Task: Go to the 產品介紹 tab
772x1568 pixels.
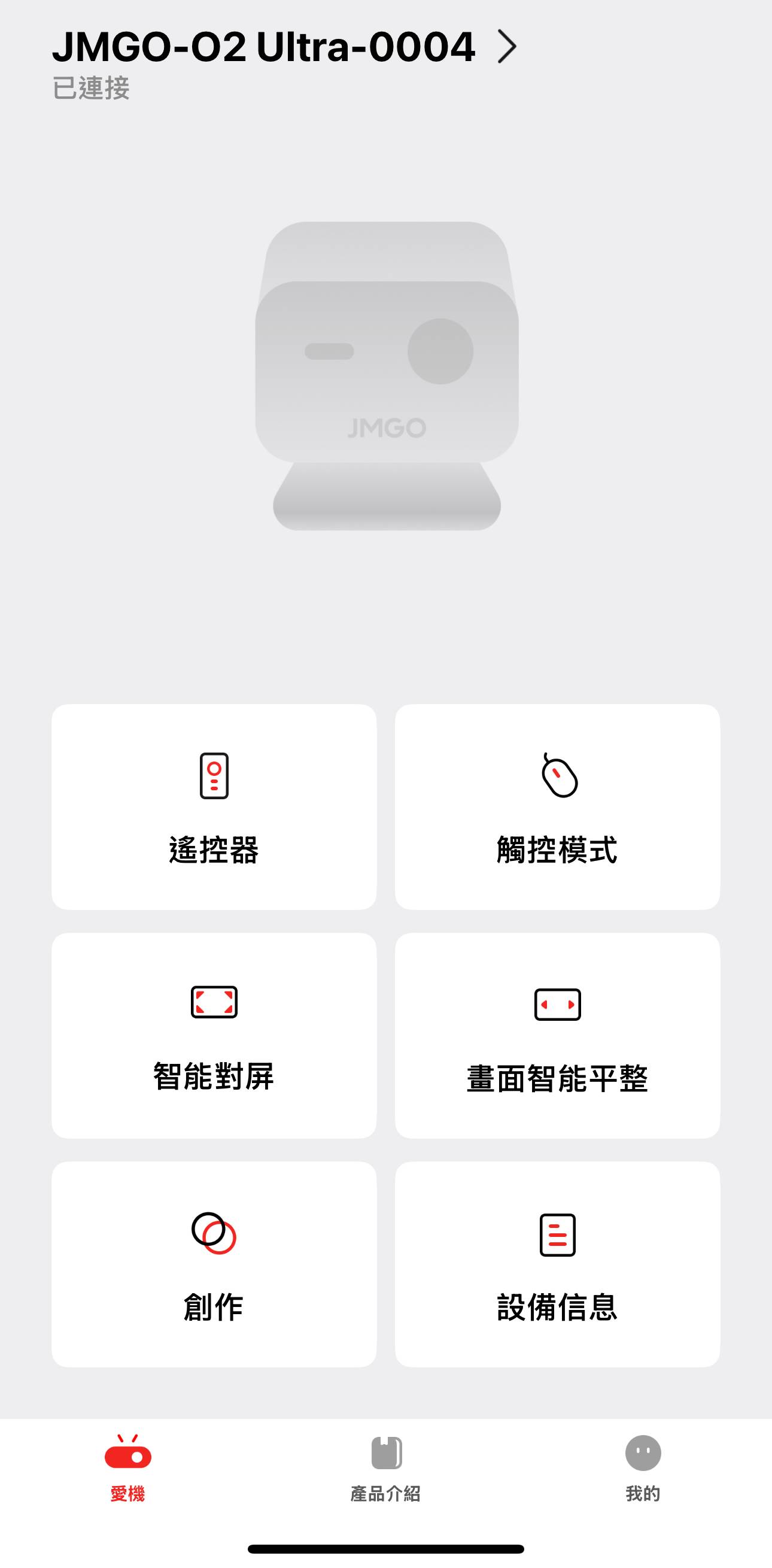Action: pyautogui.click(x=385, y=1468)
